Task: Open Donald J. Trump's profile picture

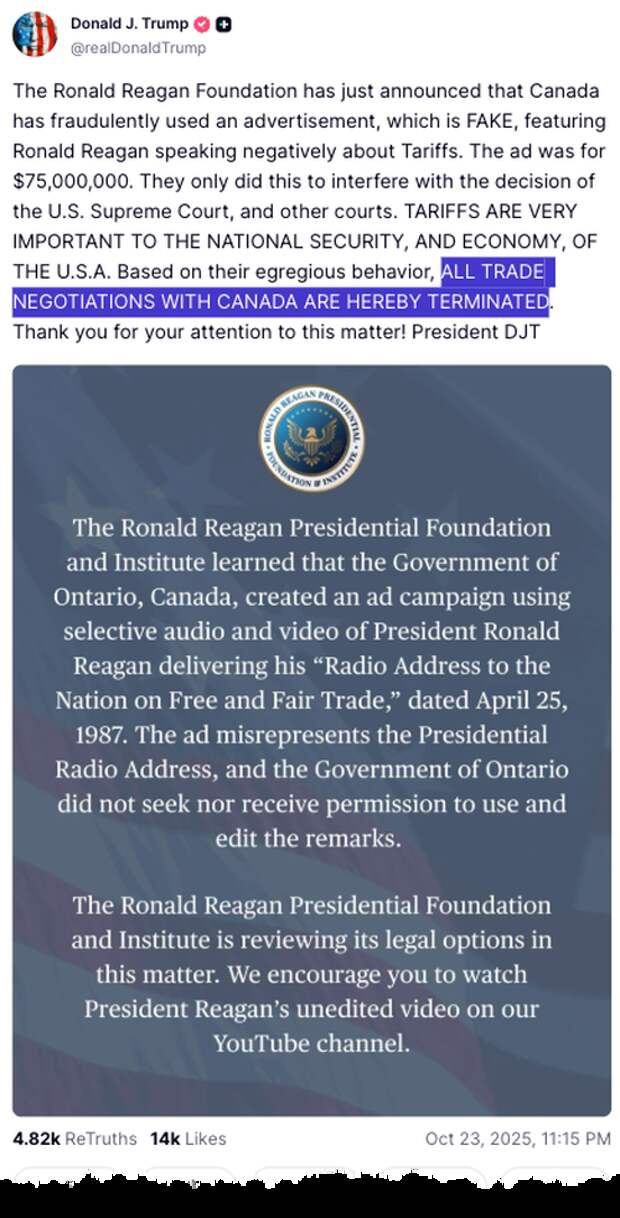Action: click(34, 34)
